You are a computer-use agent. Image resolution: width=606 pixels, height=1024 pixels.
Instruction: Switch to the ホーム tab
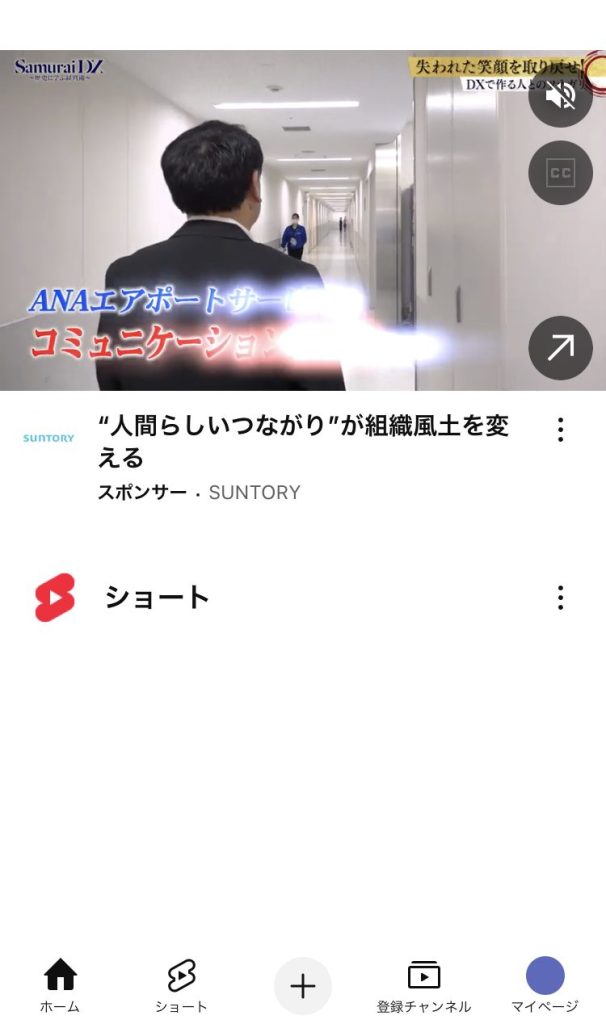coord(60,985)
